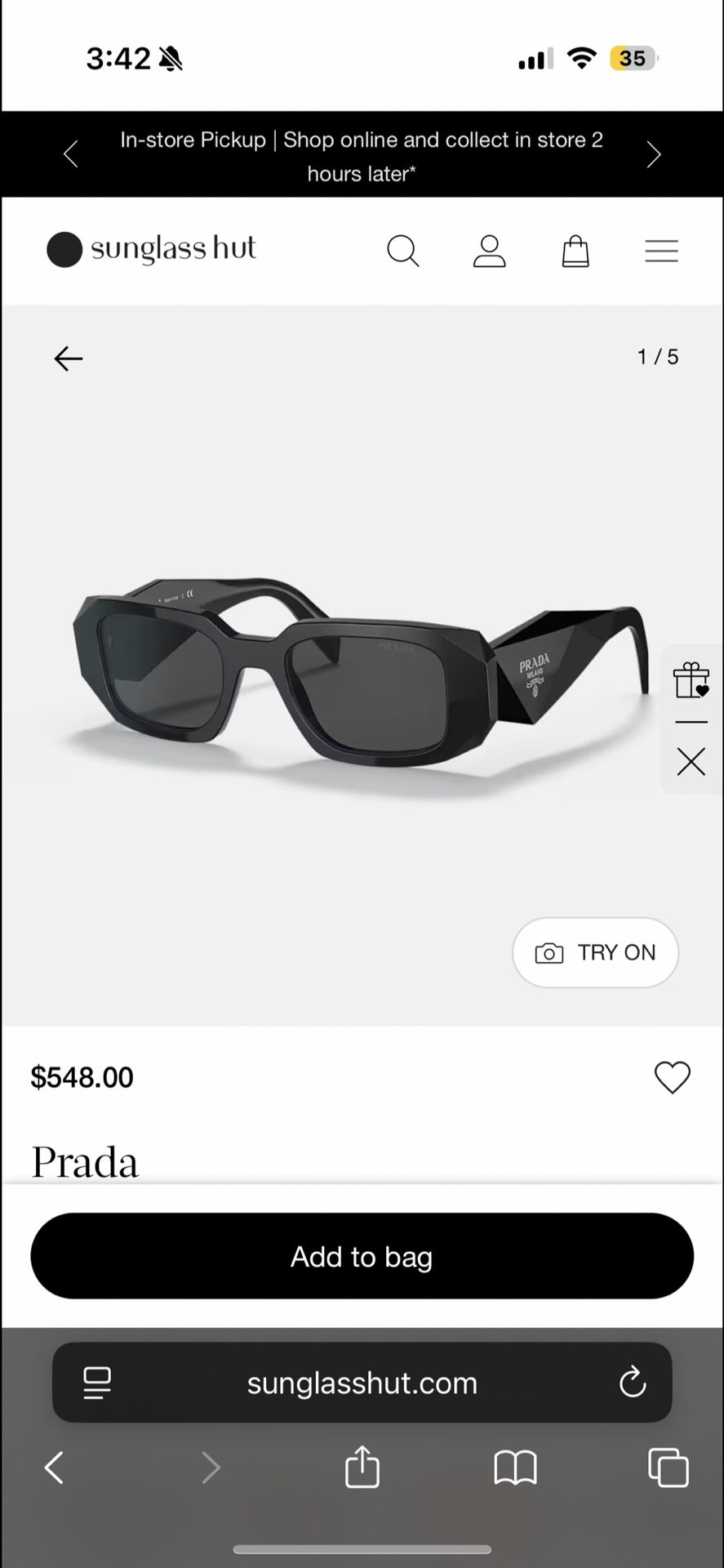This screenshot has height=1568, width=724.
Task: Navigate back using Safari back chevron
Action: tap(54, 1467)
